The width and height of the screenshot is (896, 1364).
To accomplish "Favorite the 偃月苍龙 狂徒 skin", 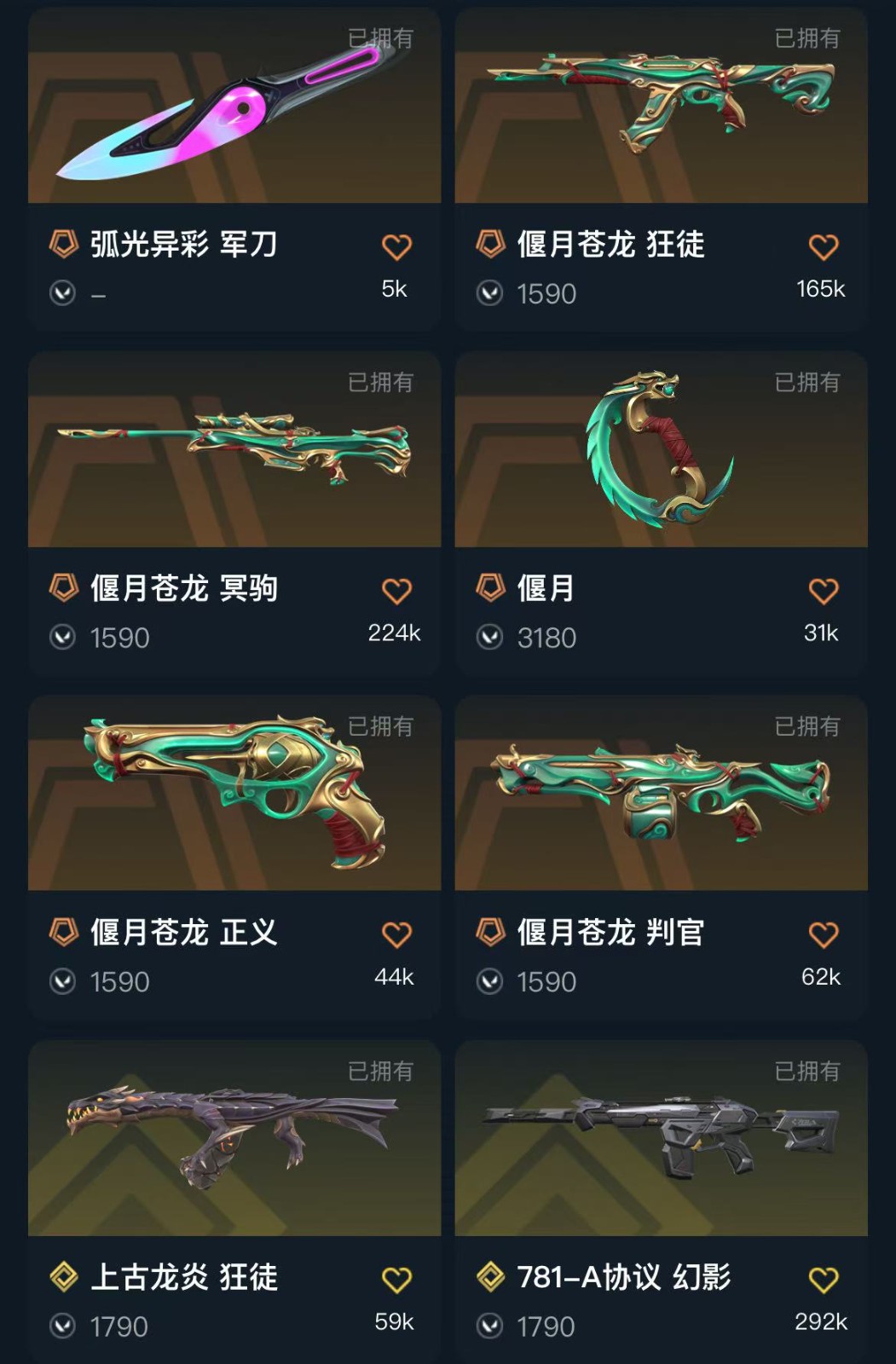I will tap(823, 247).
